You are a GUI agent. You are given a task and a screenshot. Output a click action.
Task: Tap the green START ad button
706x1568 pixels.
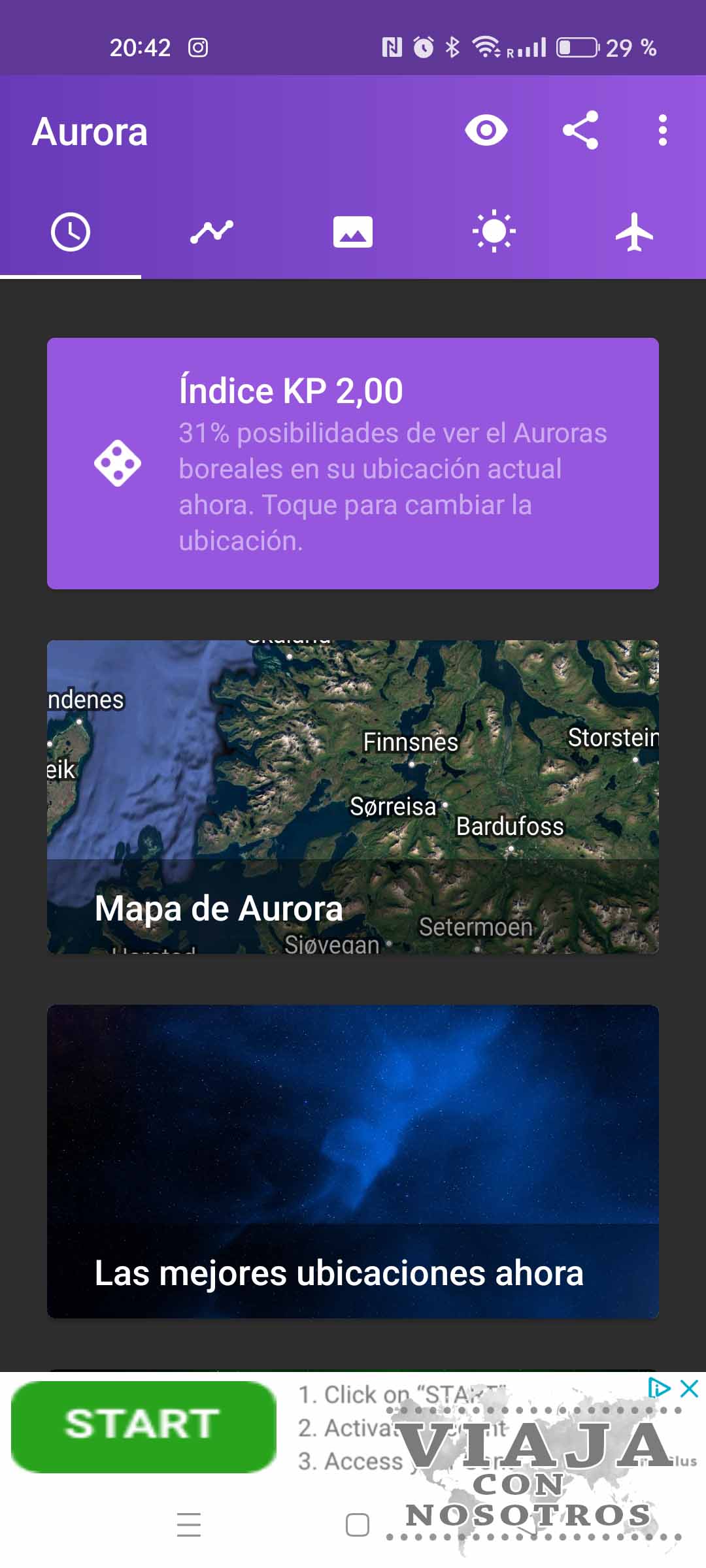tap(144, 1426)
